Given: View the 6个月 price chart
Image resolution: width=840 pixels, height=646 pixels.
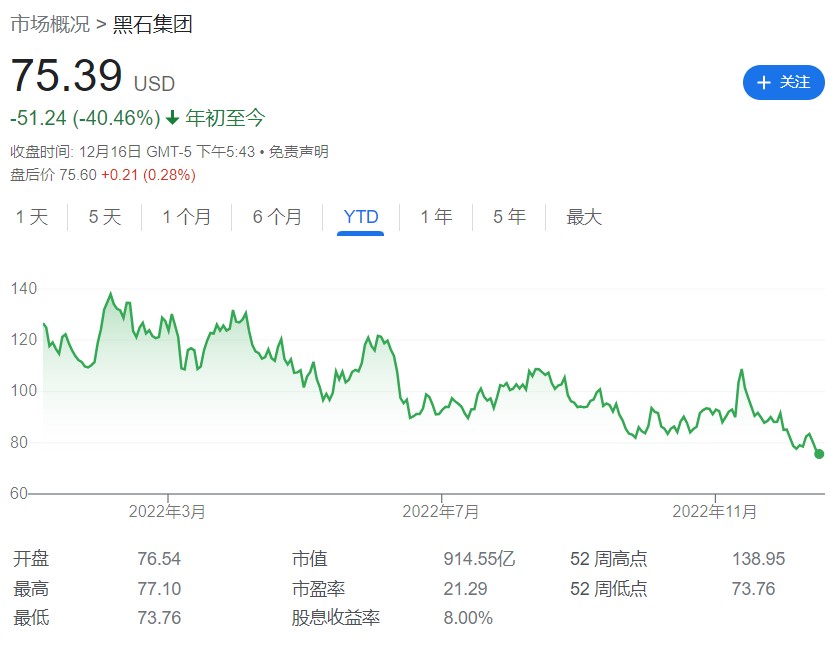Looking at the screenshot, I should tap(276, 217).
